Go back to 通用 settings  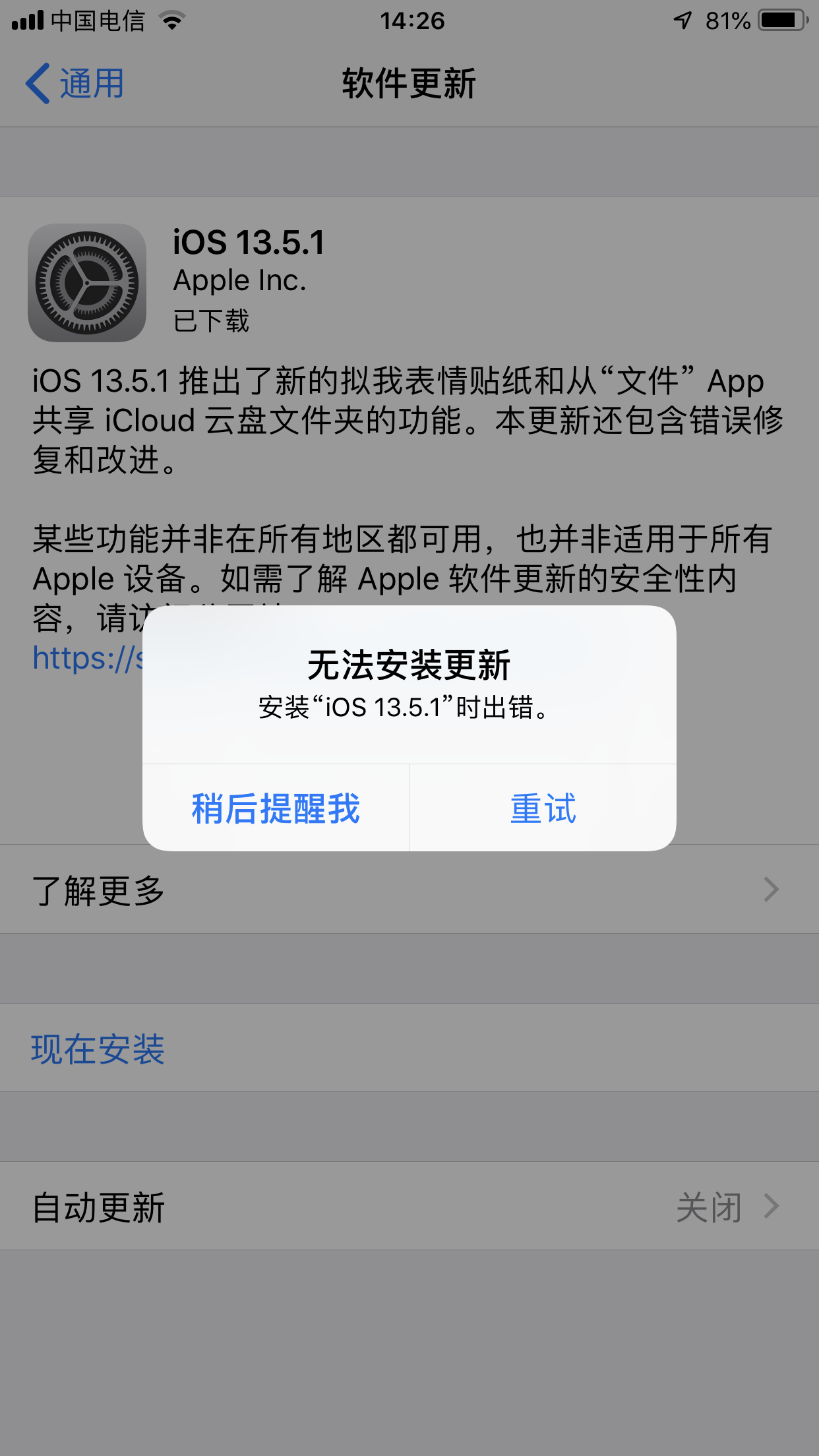[x=75, y=84]
